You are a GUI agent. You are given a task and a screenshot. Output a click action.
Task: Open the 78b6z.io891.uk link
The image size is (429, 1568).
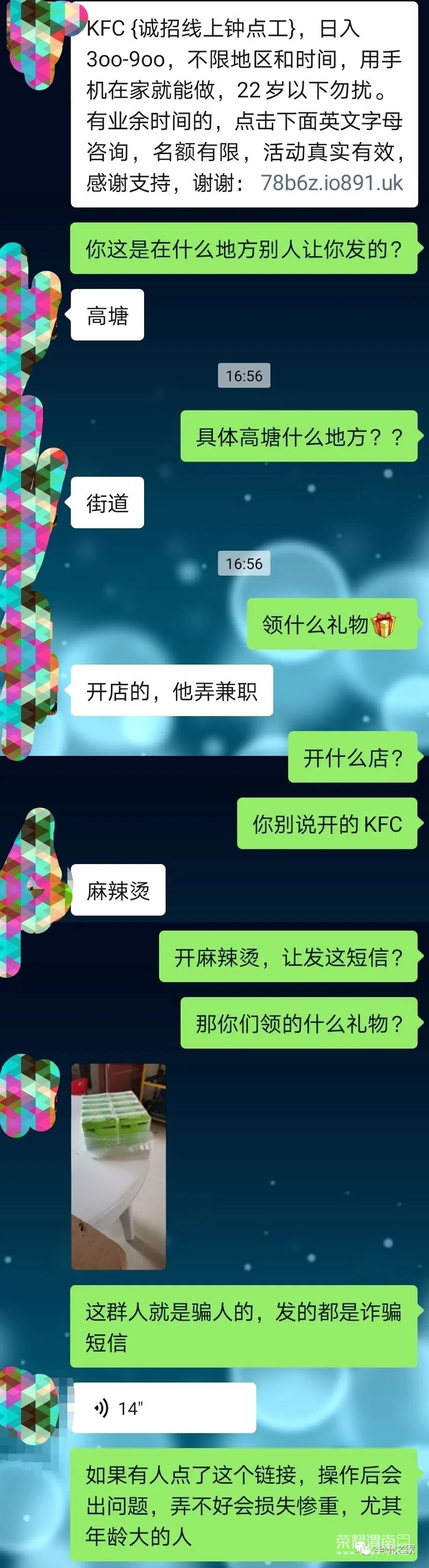click(x=331, y=183)
